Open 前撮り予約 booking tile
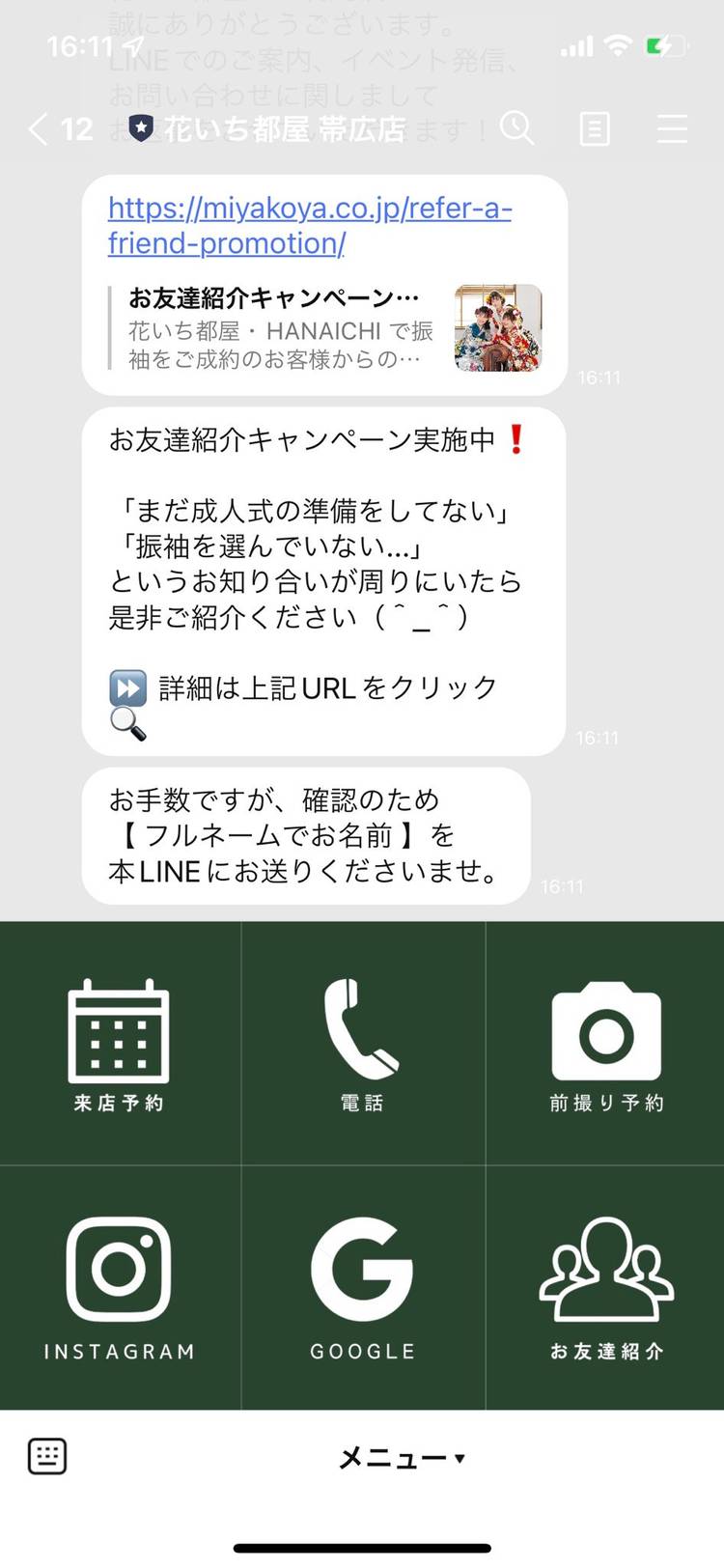724x1568 pixels. (606, 1044)
